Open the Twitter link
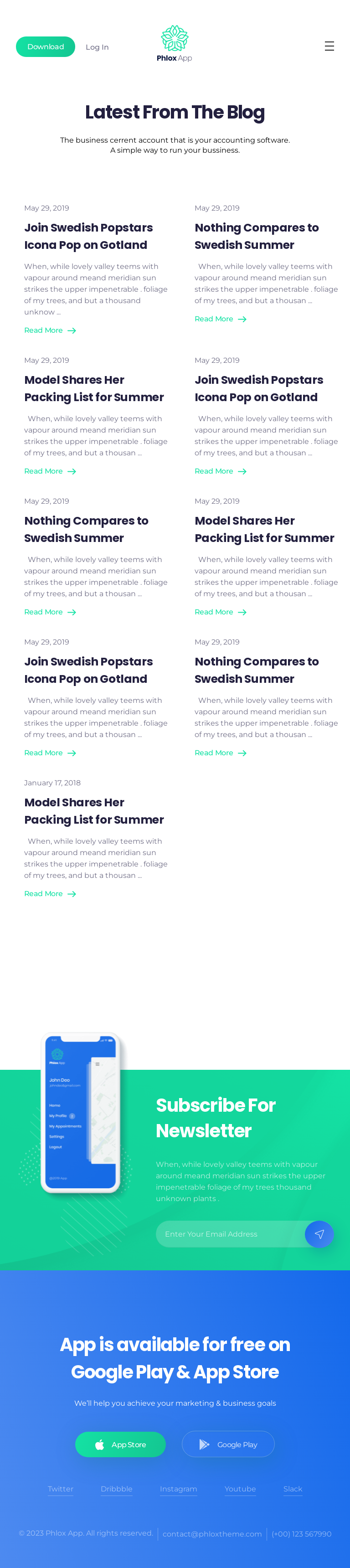The width and height of the screenshot is (350, 1568). [x=60, y=1489]
